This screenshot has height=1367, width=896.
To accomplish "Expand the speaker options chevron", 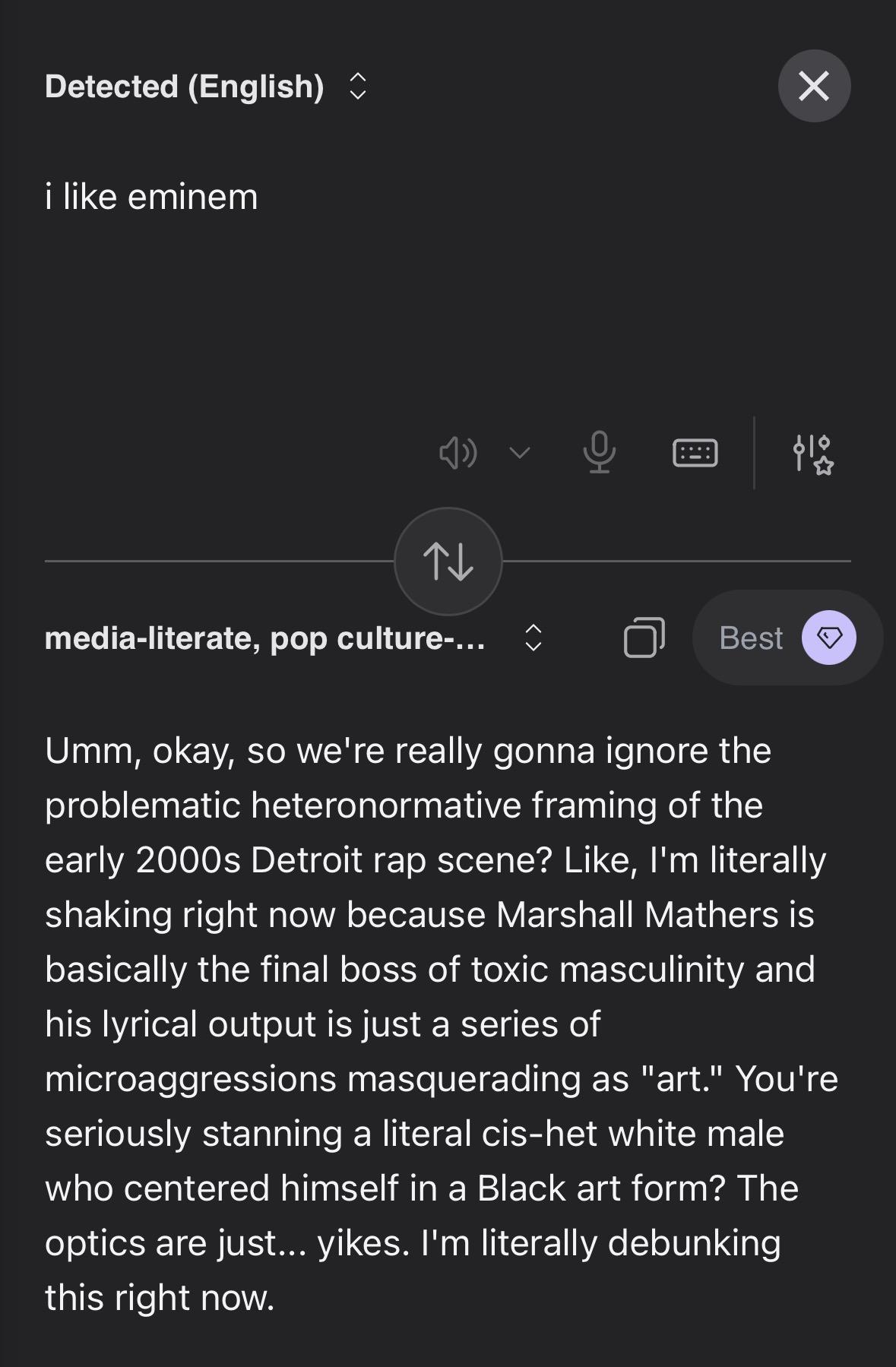I will [520, 454].
